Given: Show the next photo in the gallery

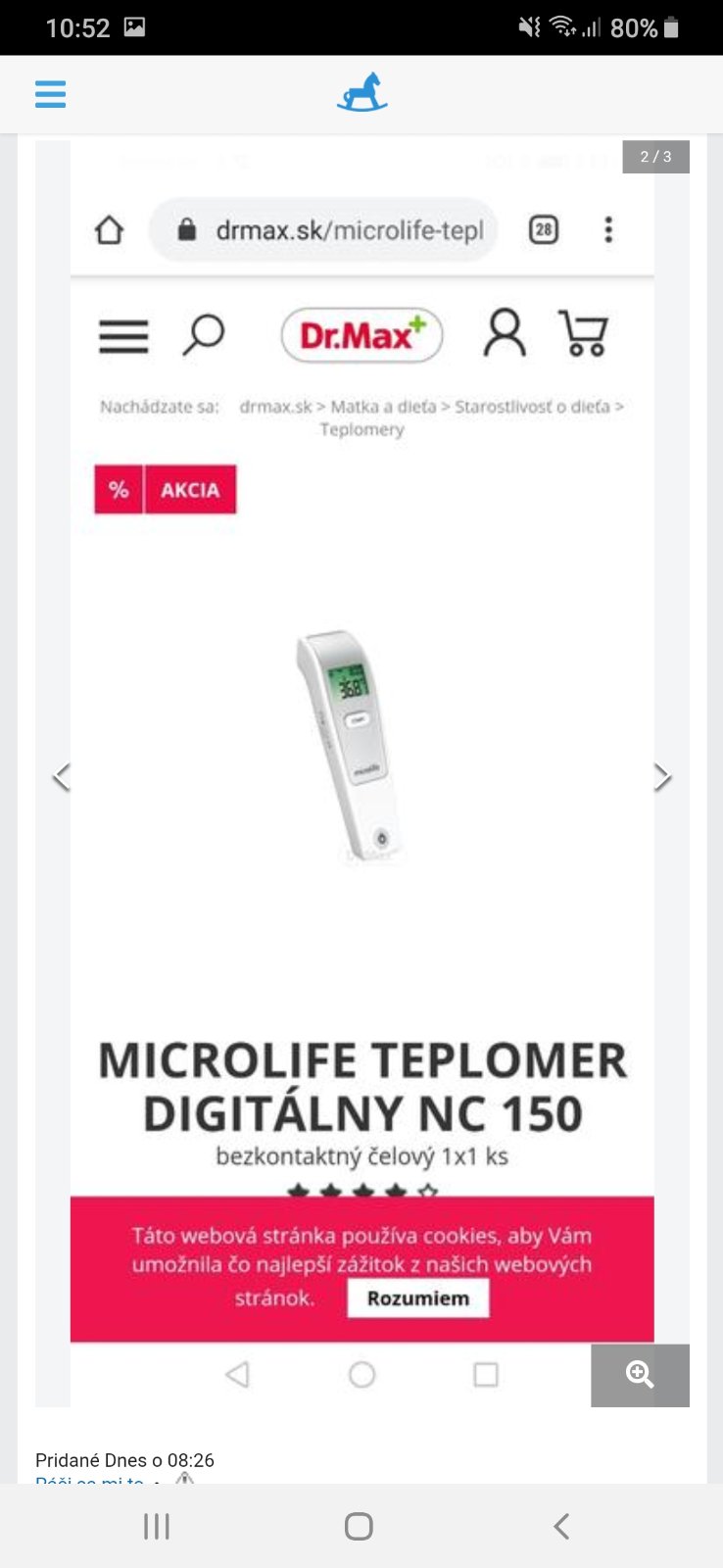Looking at the screenshot, I should coord(662,776).
